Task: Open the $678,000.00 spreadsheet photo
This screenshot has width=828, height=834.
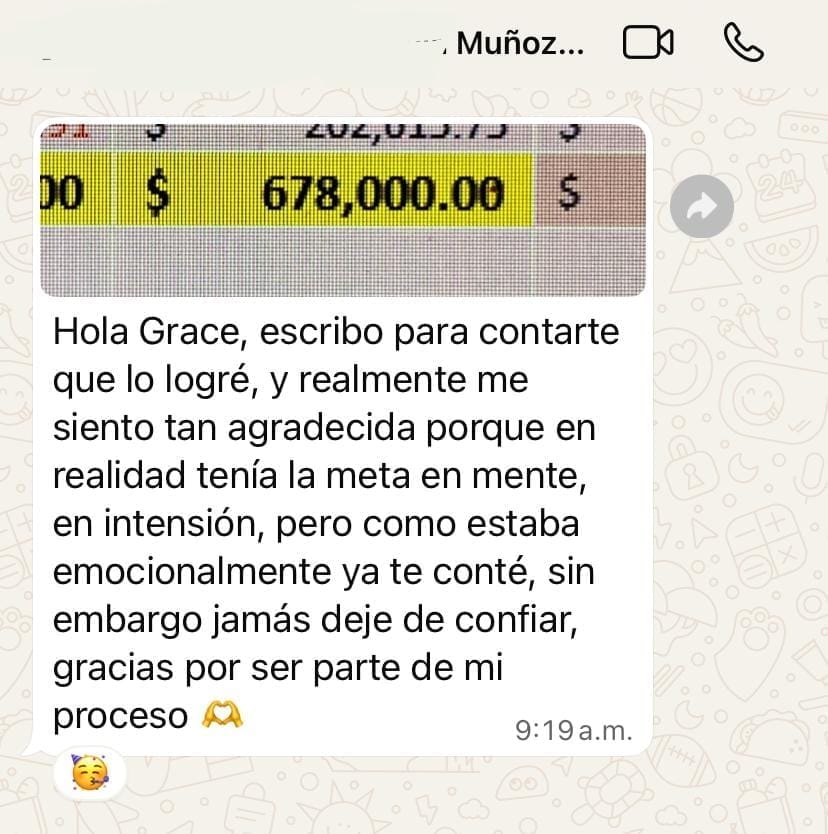Action: (x=342, y=210)
